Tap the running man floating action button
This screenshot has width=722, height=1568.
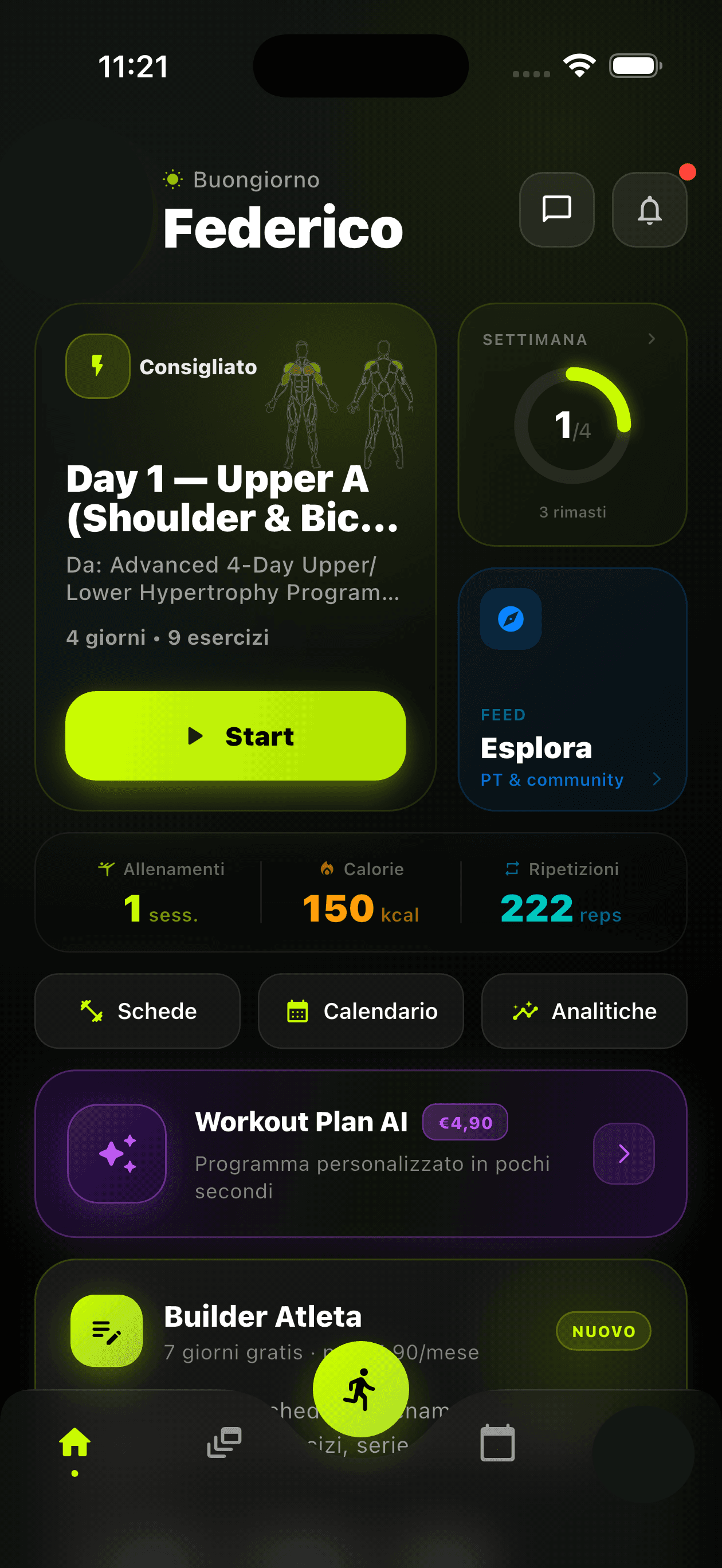pos(360,1390)
